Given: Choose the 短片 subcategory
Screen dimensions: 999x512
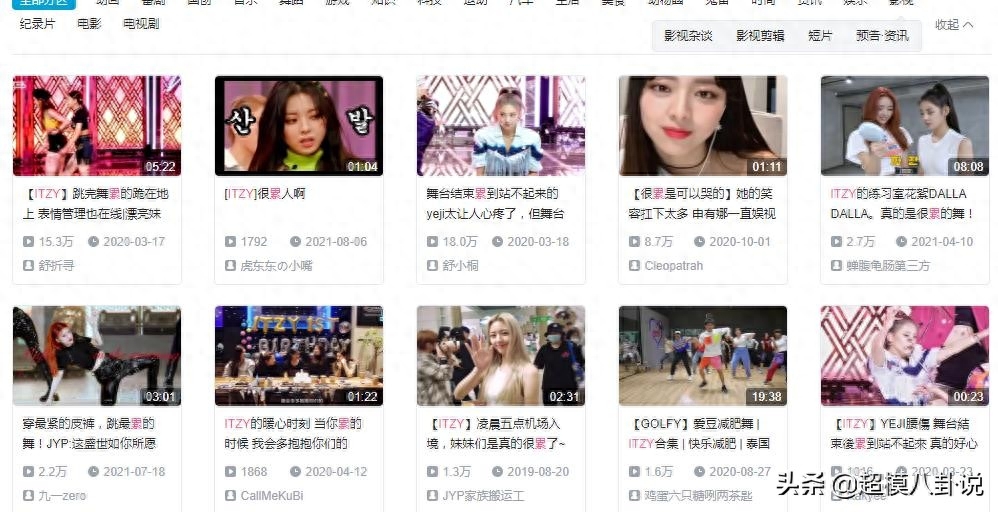Looking at the screenshot, I should coord(820,35).
